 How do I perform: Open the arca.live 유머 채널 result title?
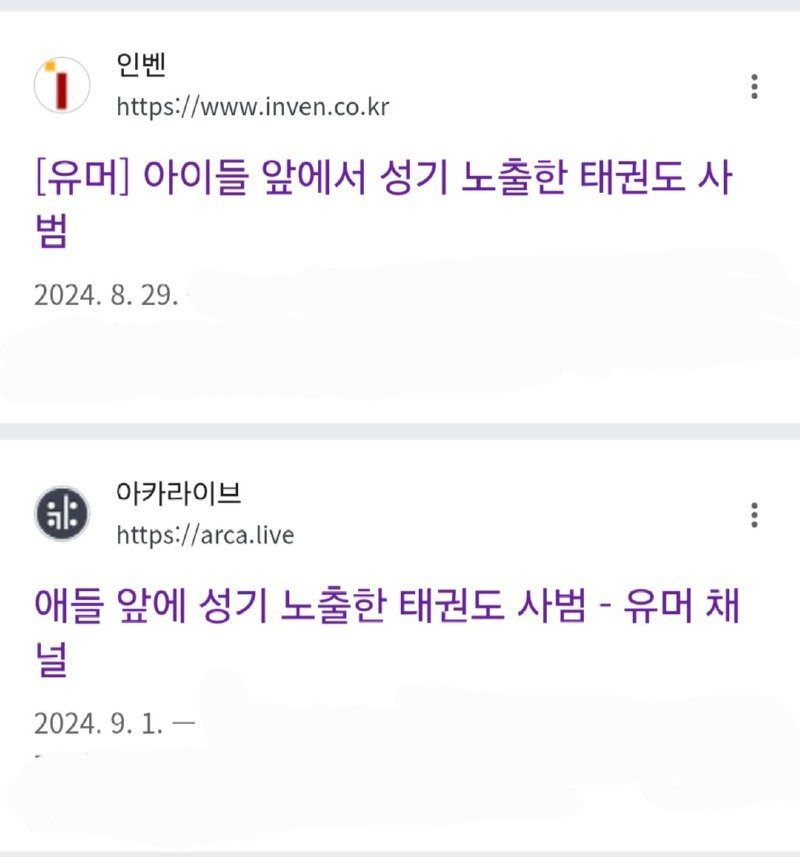click(386, 608)
